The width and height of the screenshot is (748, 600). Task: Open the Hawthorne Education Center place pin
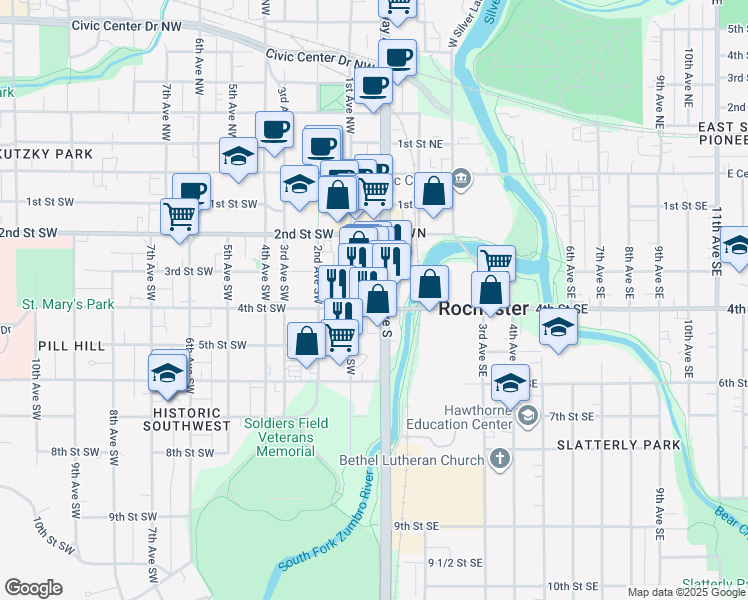click(x=528, y=414)
